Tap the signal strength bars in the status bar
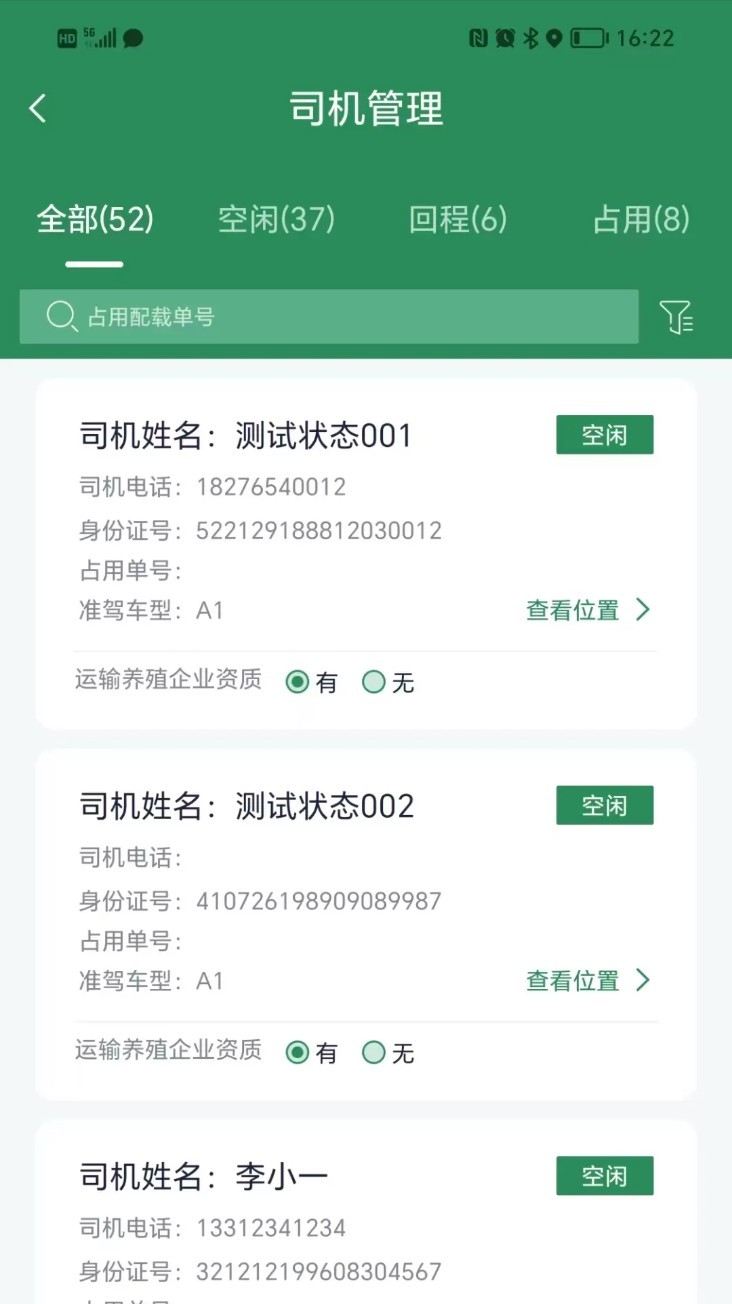 click(103, 38)
